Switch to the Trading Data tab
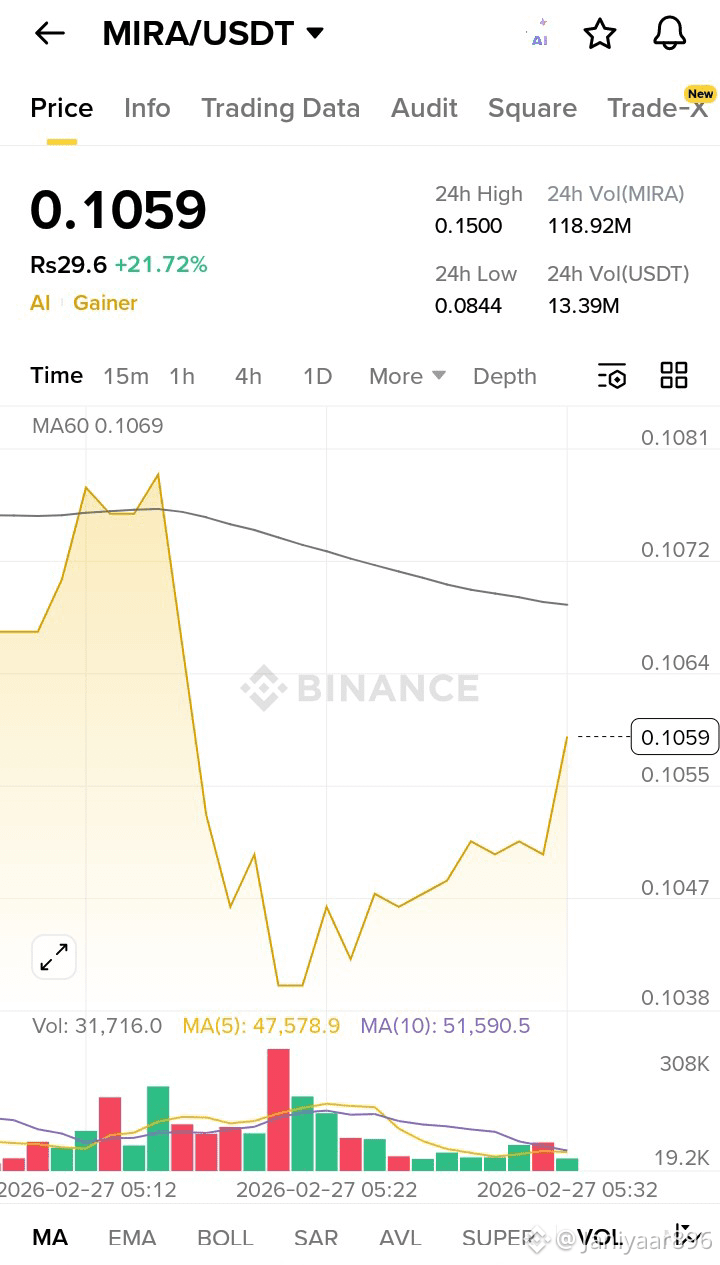Screen dimensions: 720x1265 pos(280,108)
